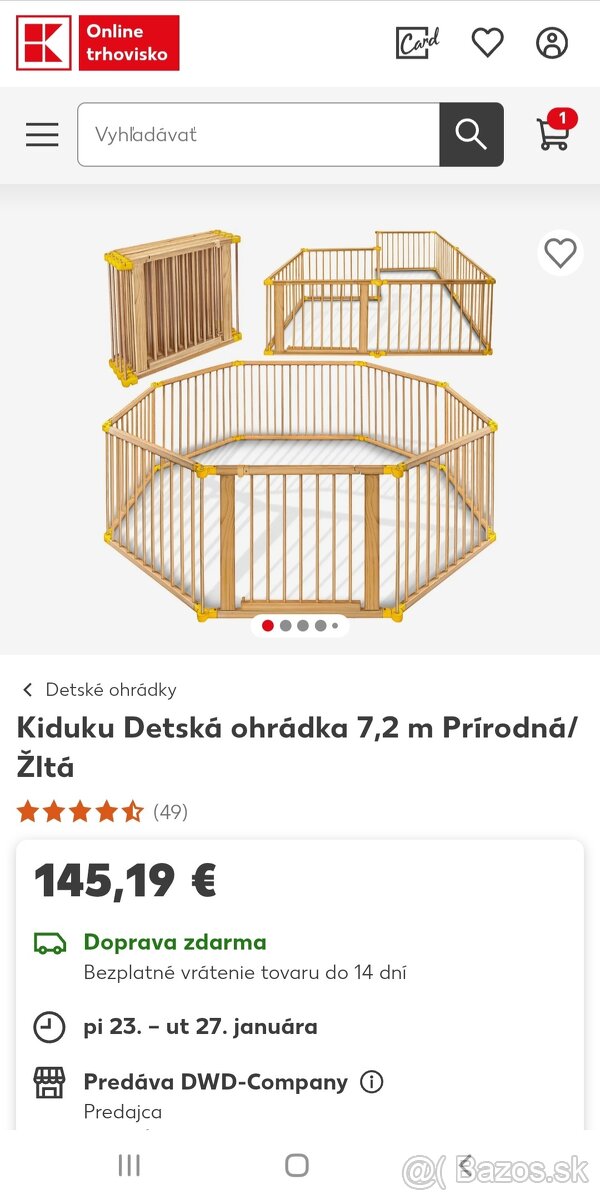Go back to Detské ohrádky category
The height and width of the screenshot is (1200, 600).
coord(99,690)
